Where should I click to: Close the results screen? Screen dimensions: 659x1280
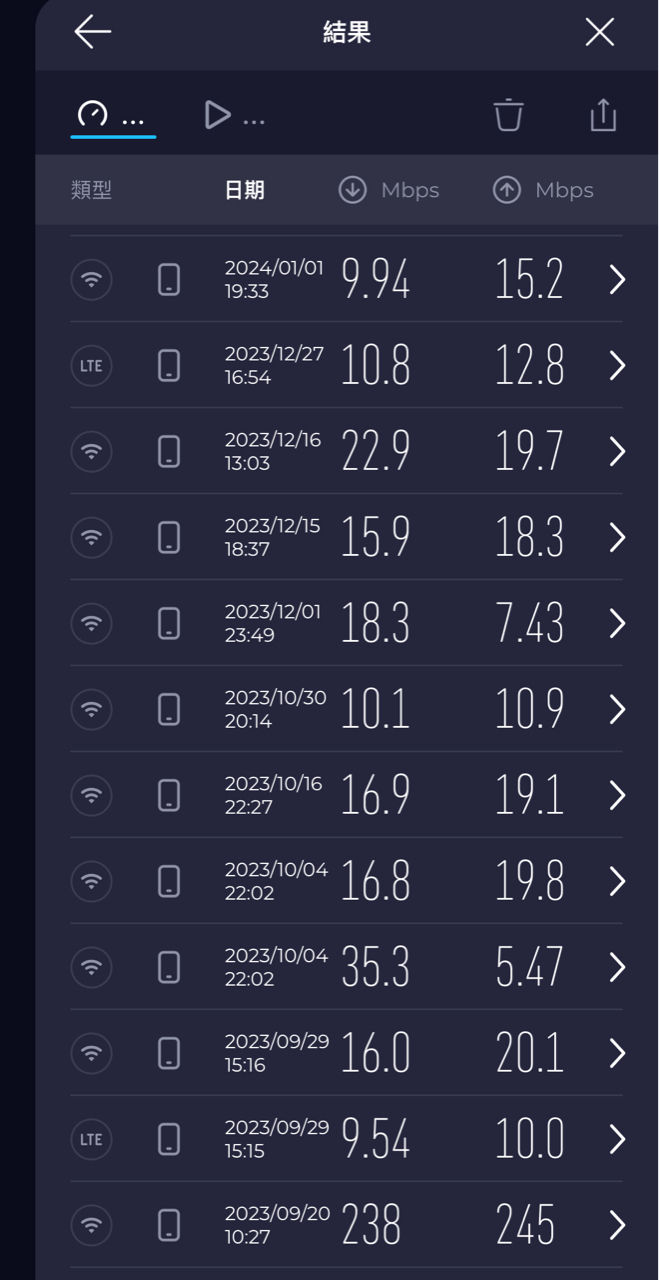599,32
